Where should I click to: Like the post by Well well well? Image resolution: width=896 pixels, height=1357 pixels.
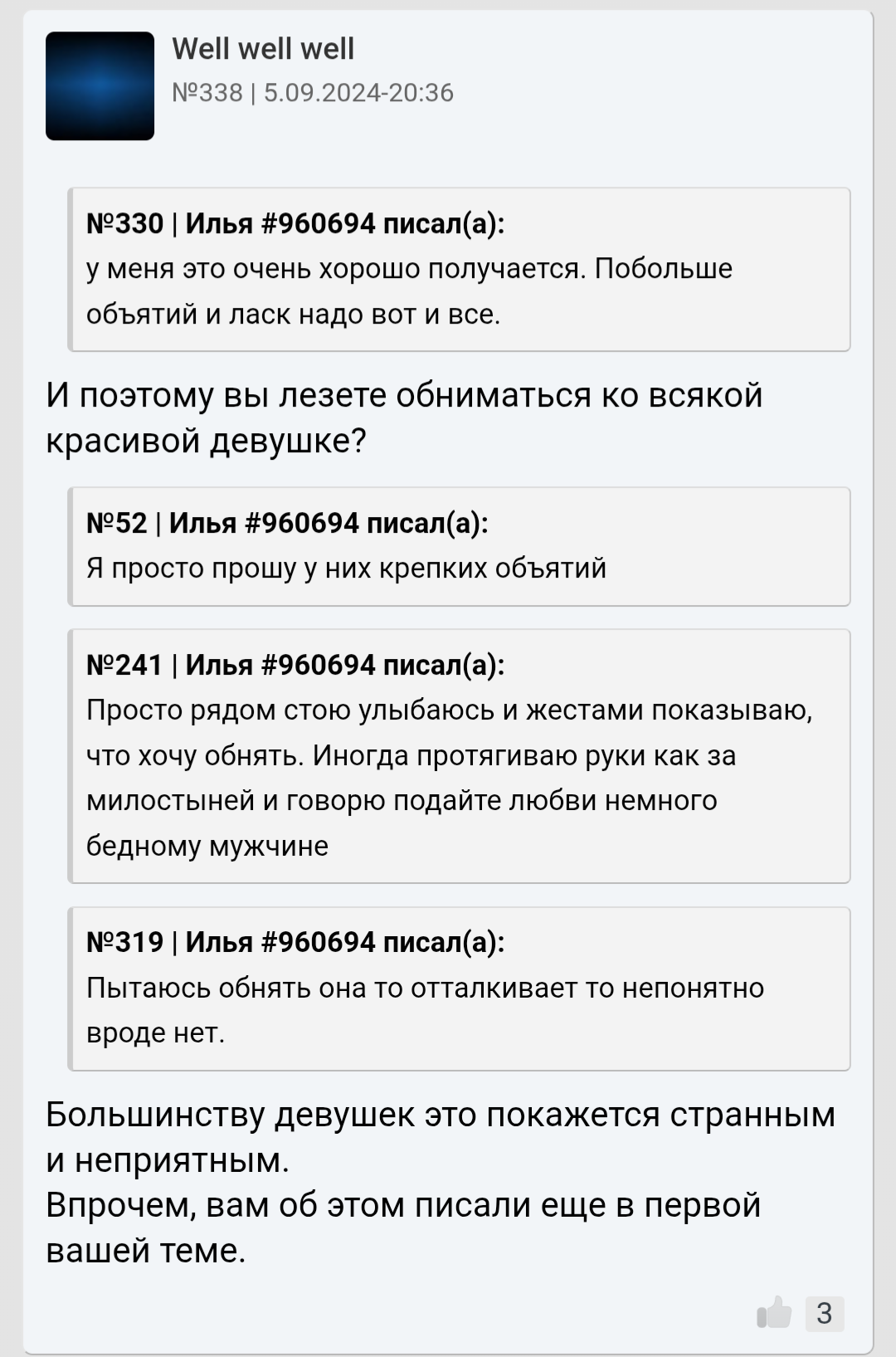tap(774, 1313)
